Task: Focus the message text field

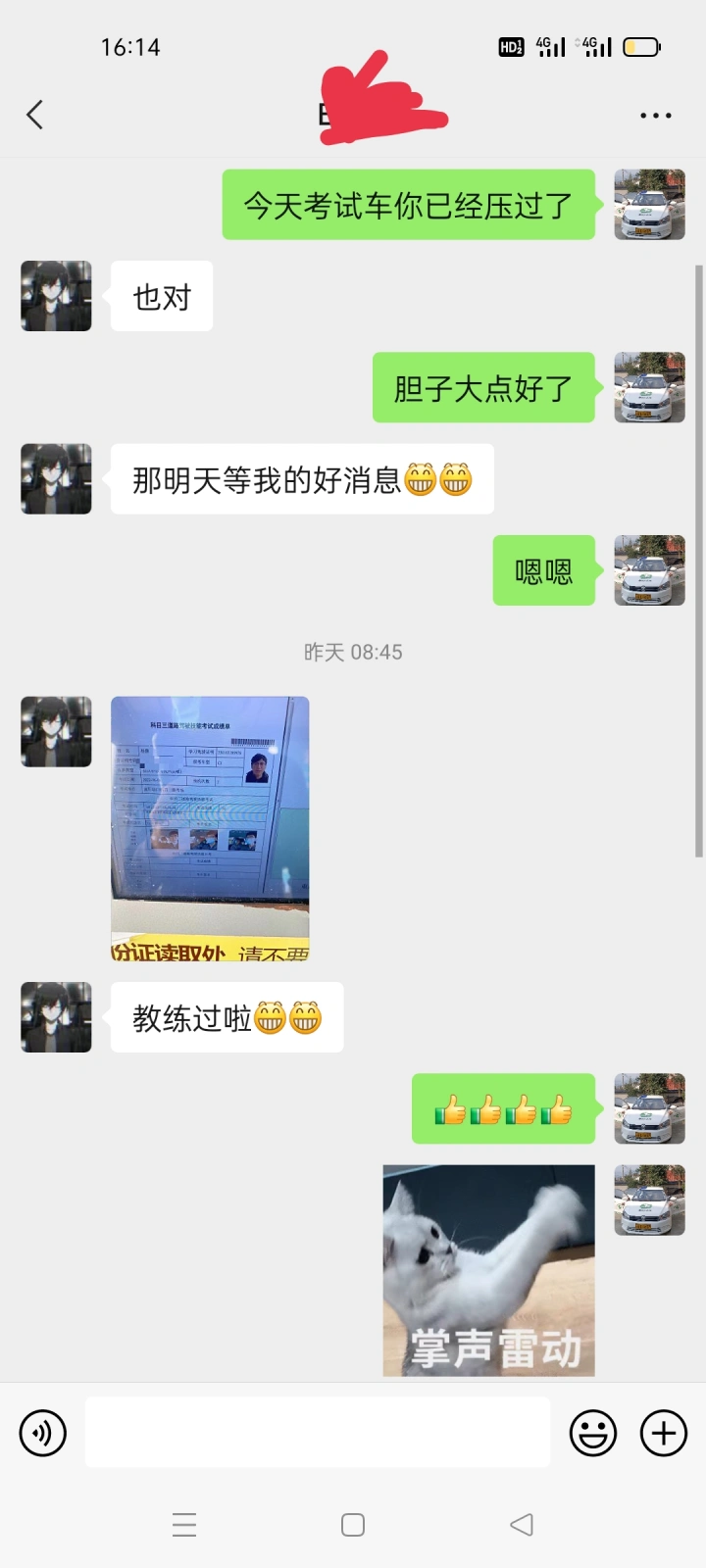Action: [318, 1433]
